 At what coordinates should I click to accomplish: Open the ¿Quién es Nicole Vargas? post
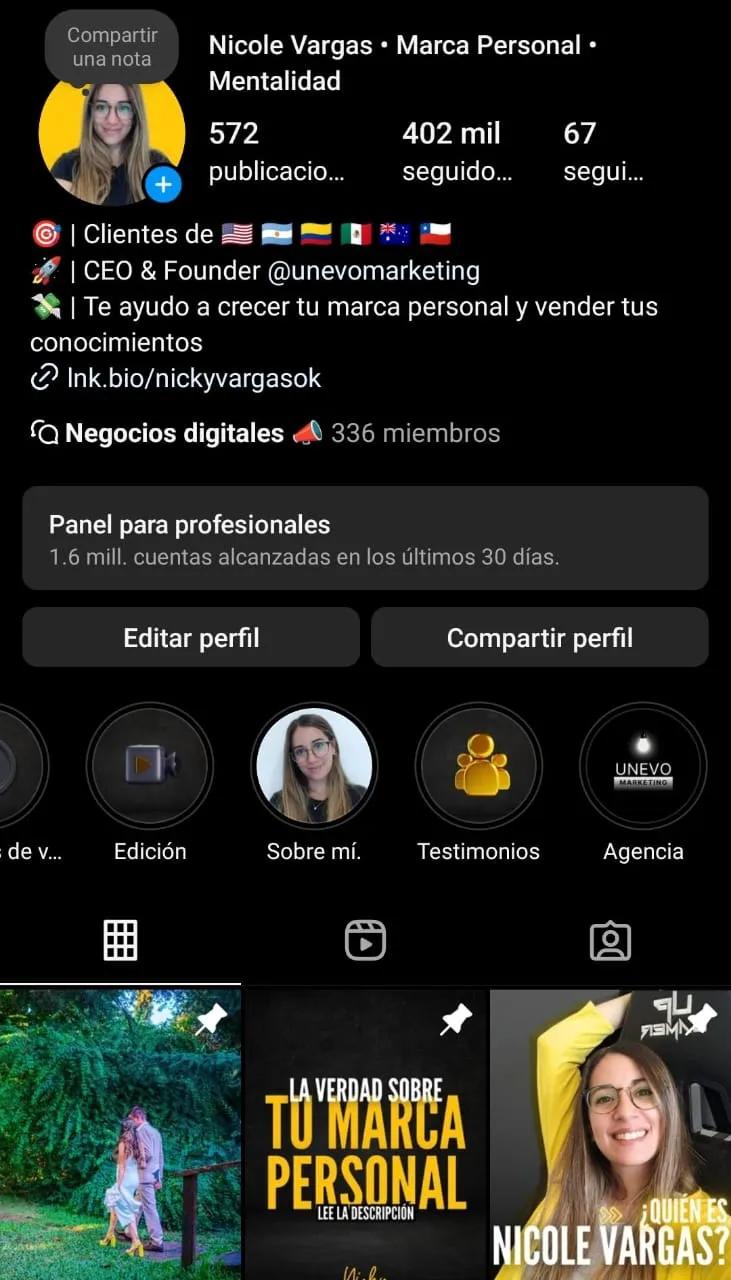coord(610,1135)
